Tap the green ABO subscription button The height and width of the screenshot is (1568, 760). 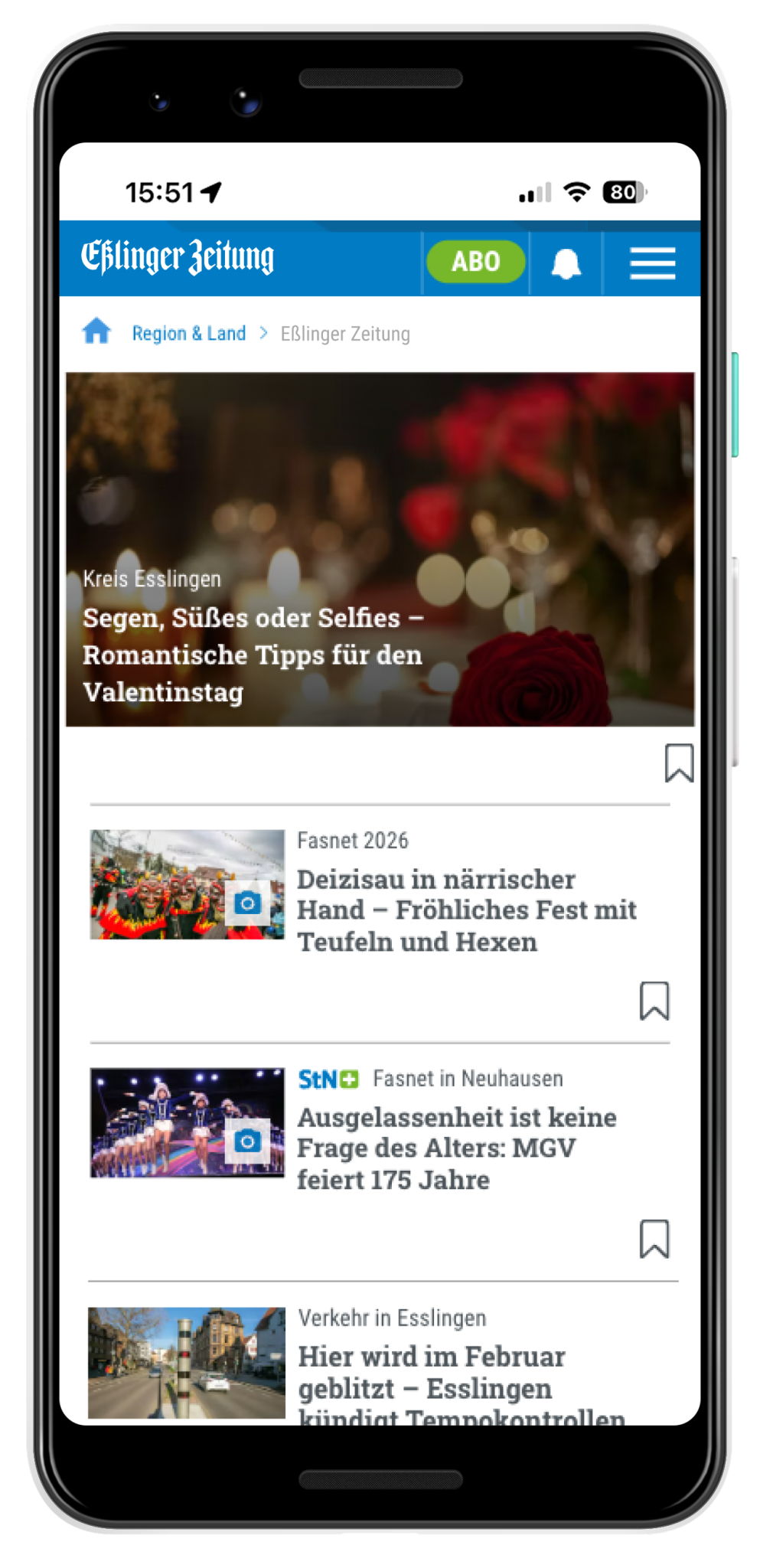475,262
